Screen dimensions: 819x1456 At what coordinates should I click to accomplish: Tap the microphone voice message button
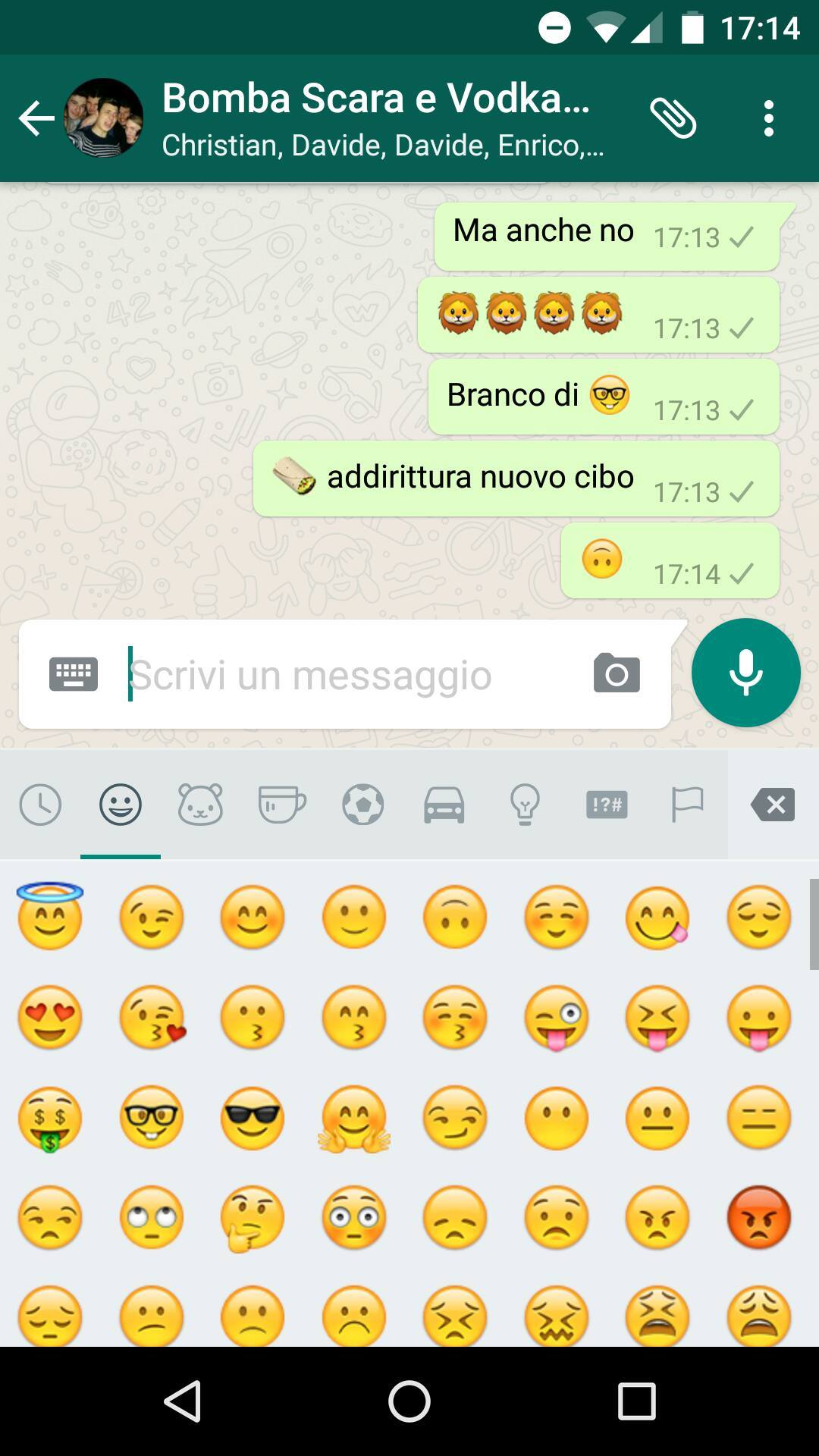746,673
